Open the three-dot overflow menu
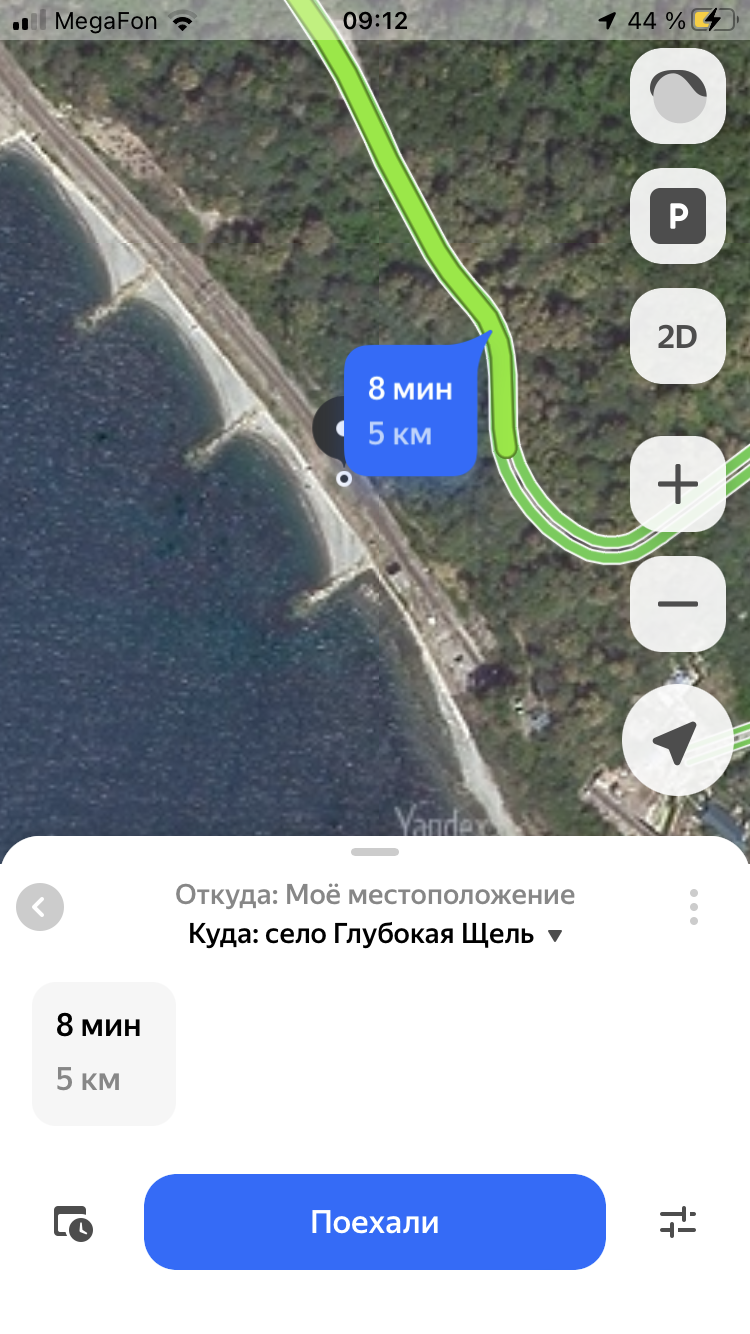The image size is (750, 1334). point(693,907)
